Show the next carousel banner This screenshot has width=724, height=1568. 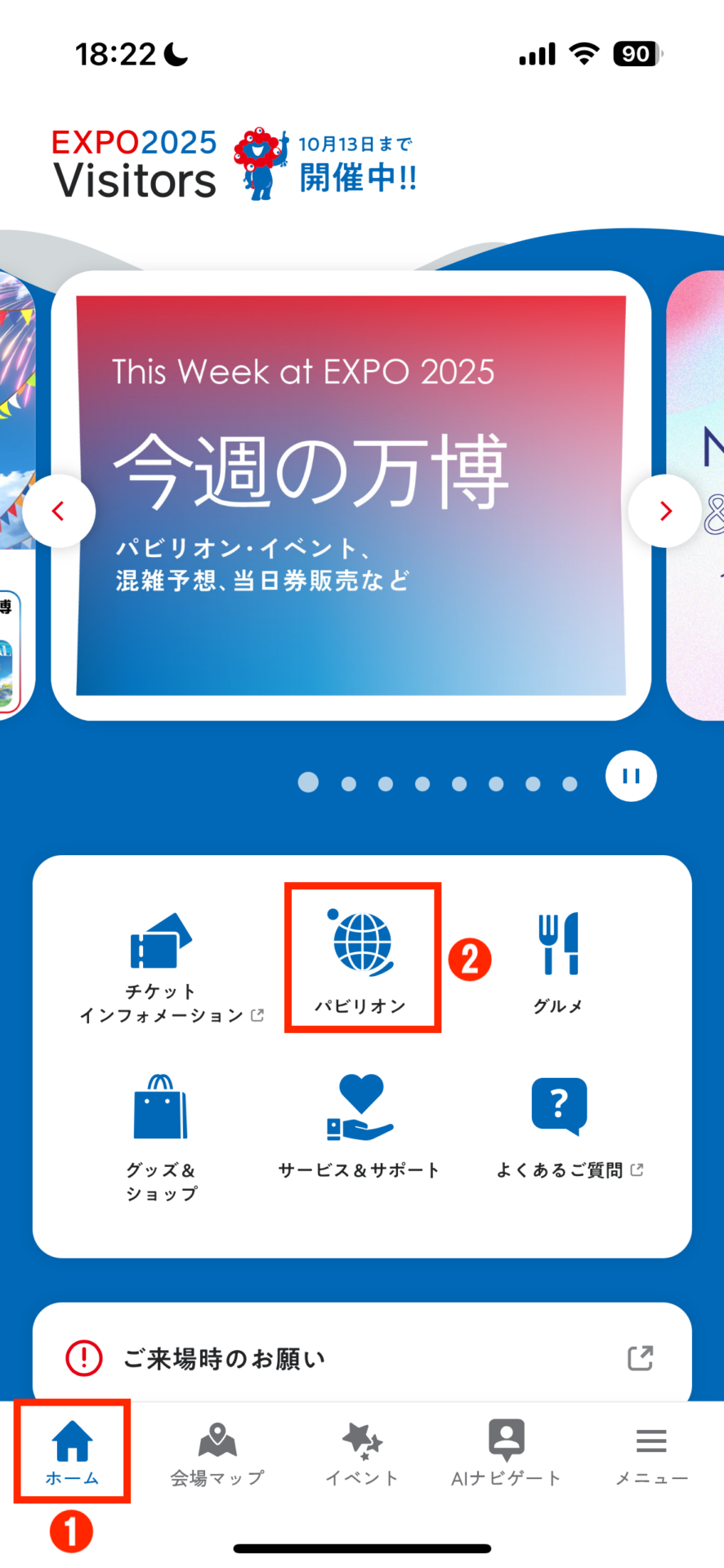pyautogui.click(x=664, y=511)
